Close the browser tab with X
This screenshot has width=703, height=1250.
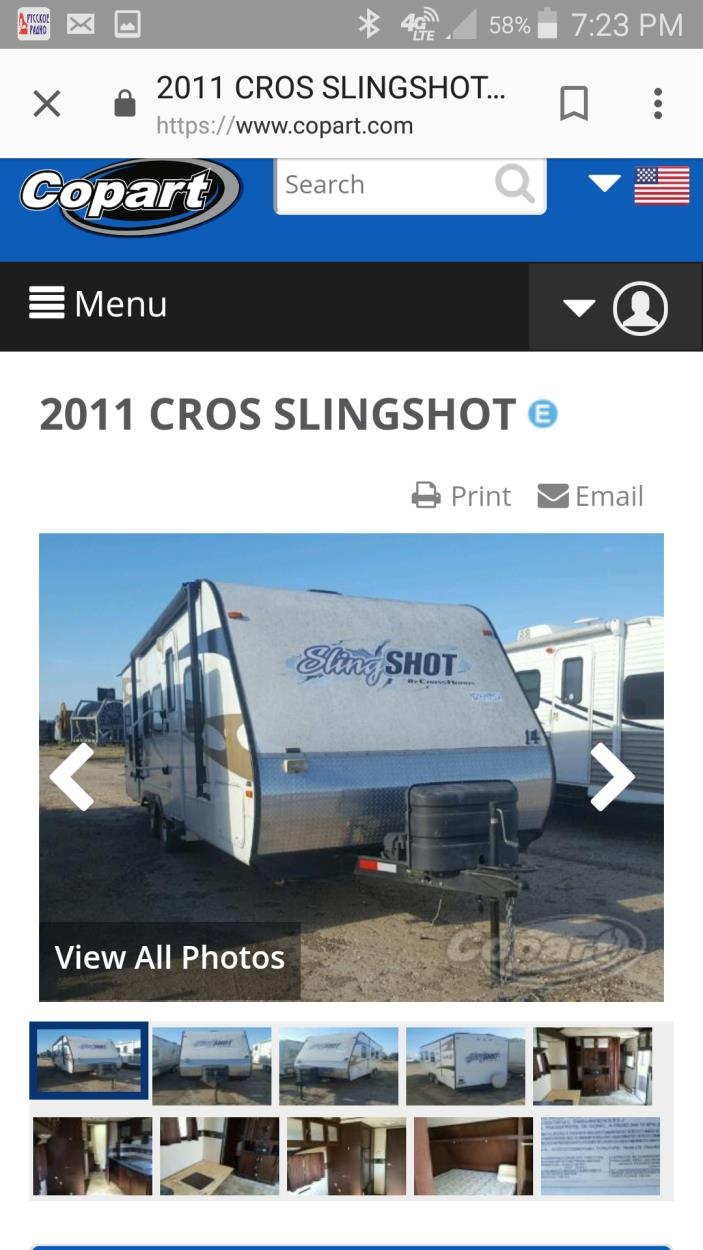[46, 103]
